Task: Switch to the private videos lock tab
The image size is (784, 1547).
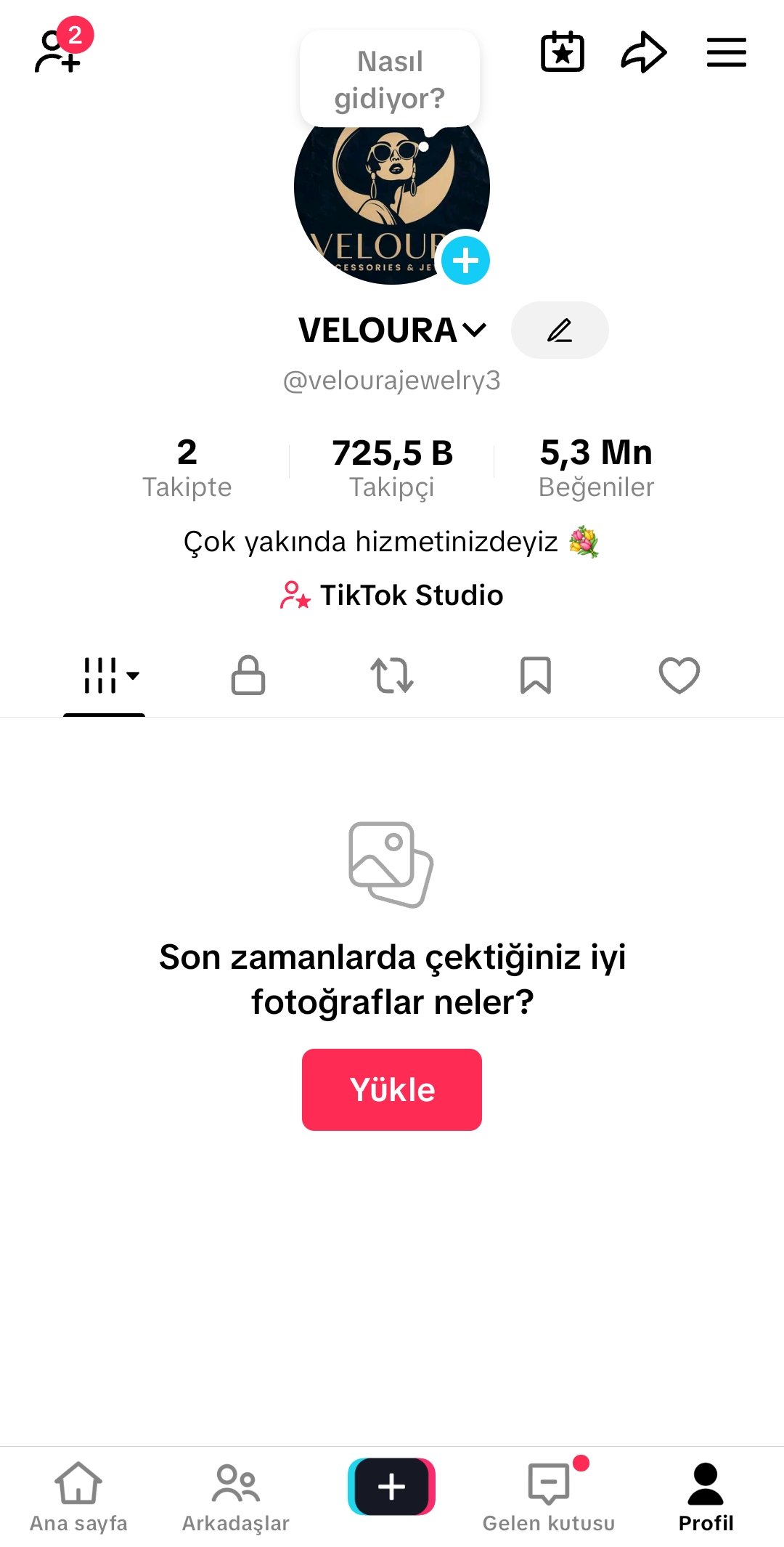Action: (x=248, y=675)
